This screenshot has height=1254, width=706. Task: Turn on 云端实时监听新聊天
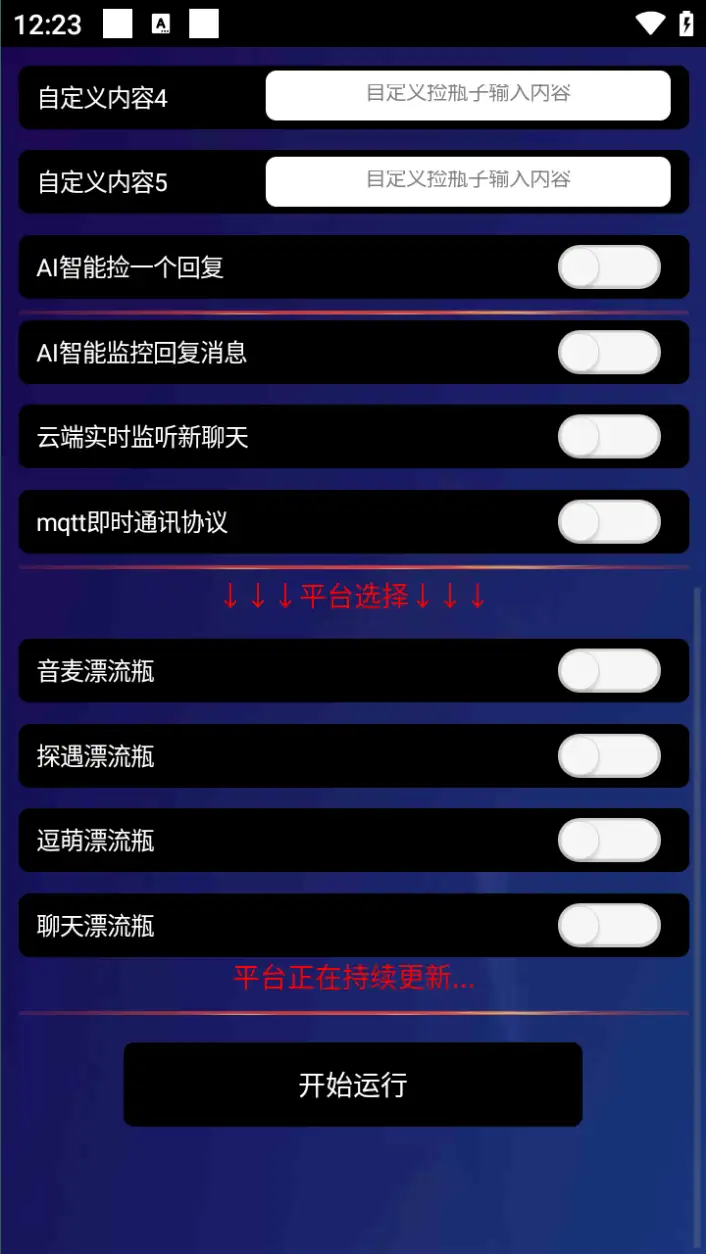[608, 437]
